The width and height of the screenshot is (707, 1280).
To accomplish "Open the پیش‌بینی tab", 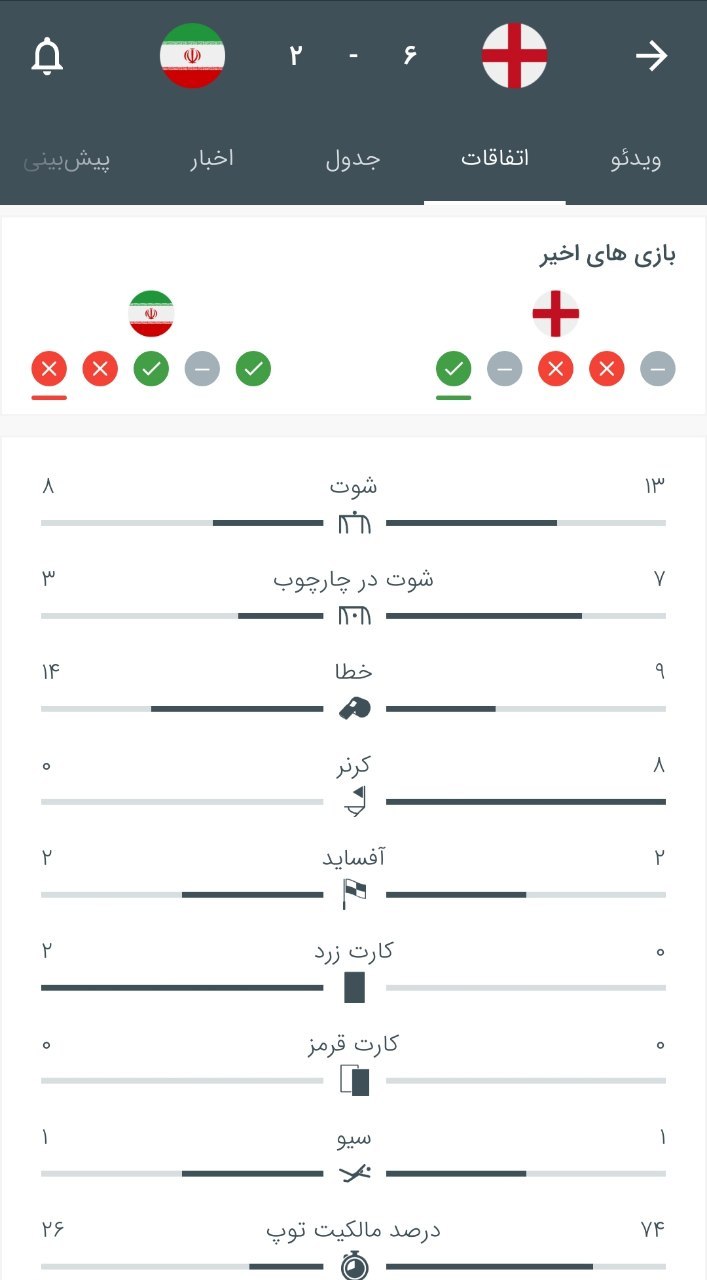I will coord(67,159).
